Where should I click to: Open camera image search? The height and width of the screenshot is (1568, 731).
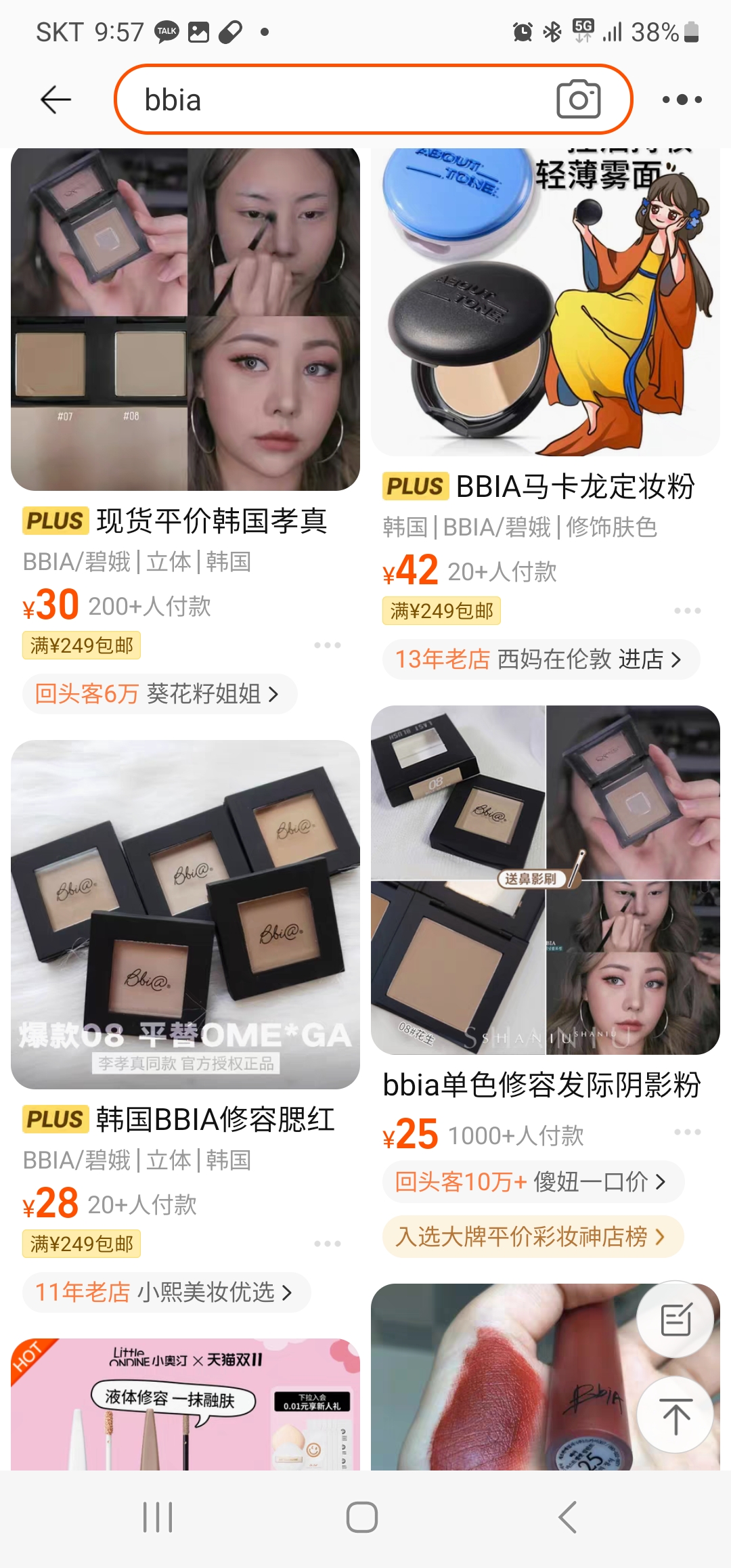[x=578, y=100]
